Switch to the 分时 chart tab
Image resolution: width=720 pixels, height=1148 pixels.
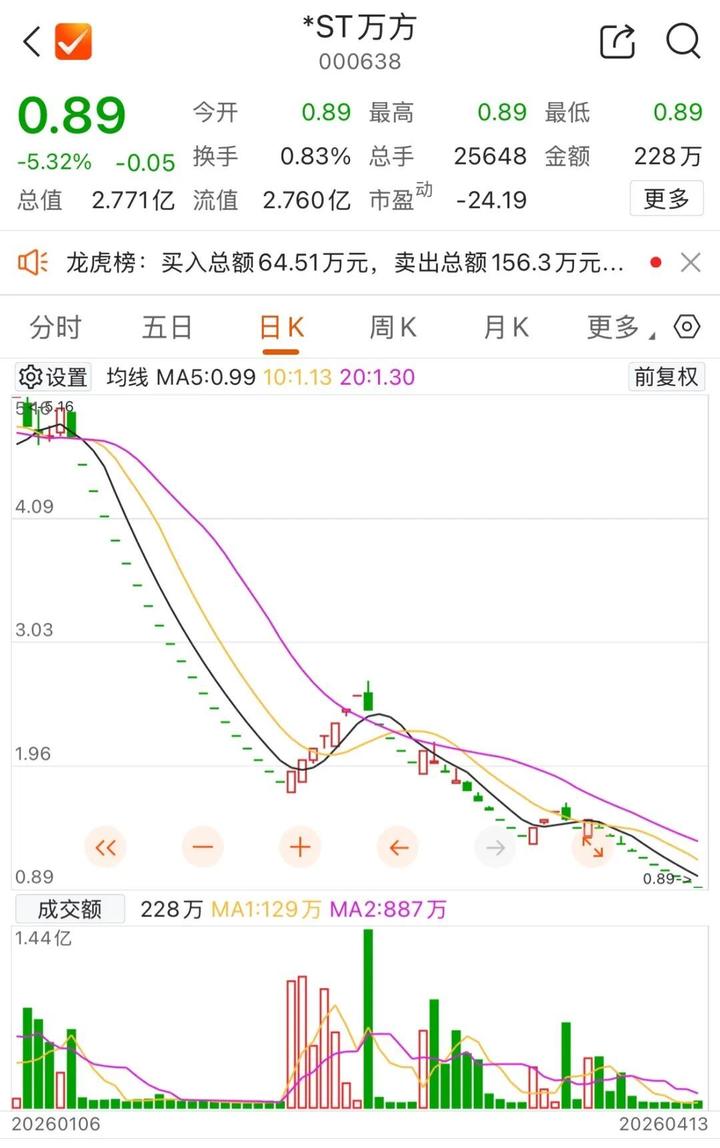click(55, 327)
